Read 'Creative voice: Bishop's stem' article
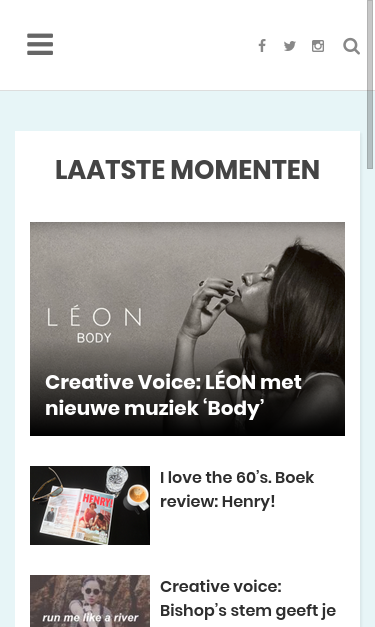Screen dimensions: 375x627 tap(248, 599)
